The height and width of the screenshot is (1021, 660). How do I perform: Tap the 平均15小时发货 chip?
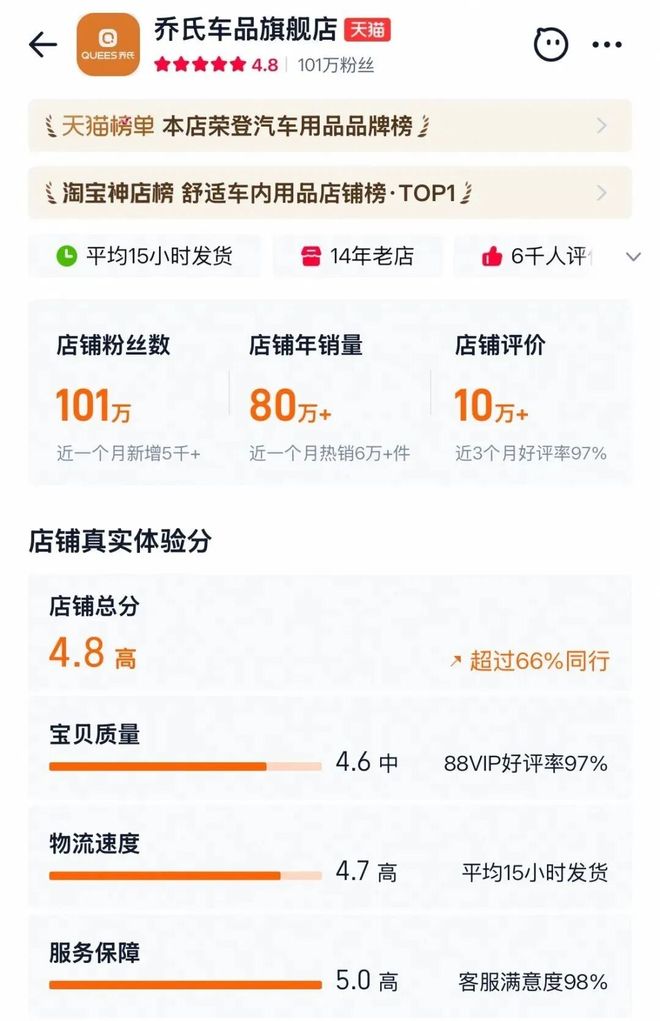[145, 256]
